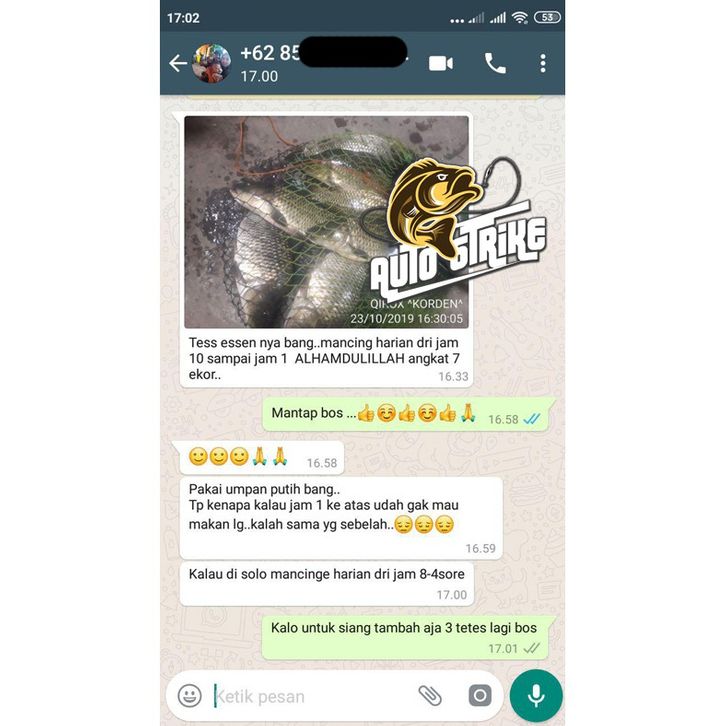Focus the Ketik pesan message field
Viewport: 726px width, 726px height.
click(310, 696)
